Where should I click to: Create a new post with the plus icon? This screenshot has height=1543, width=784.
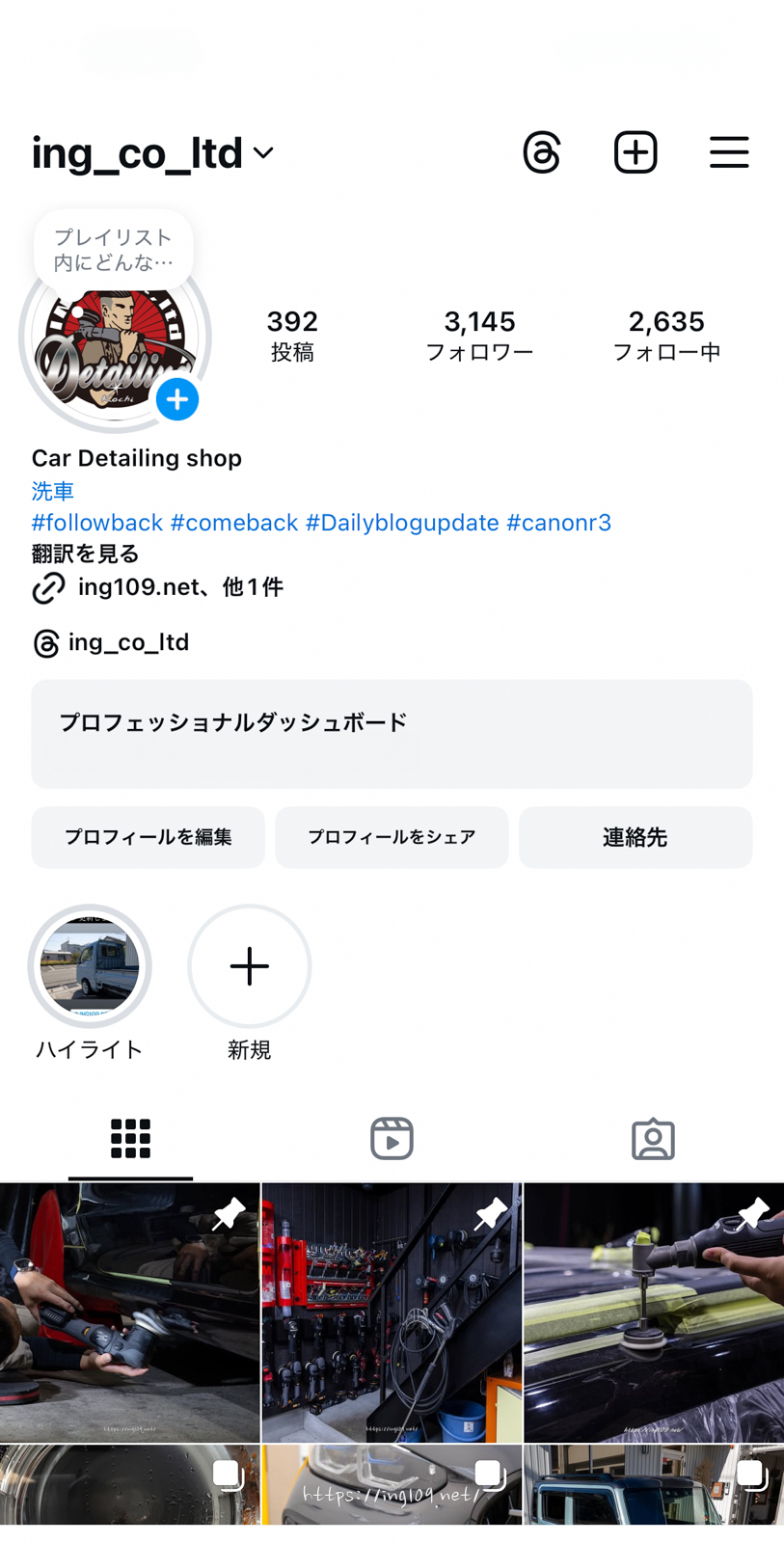coord(635,152)
